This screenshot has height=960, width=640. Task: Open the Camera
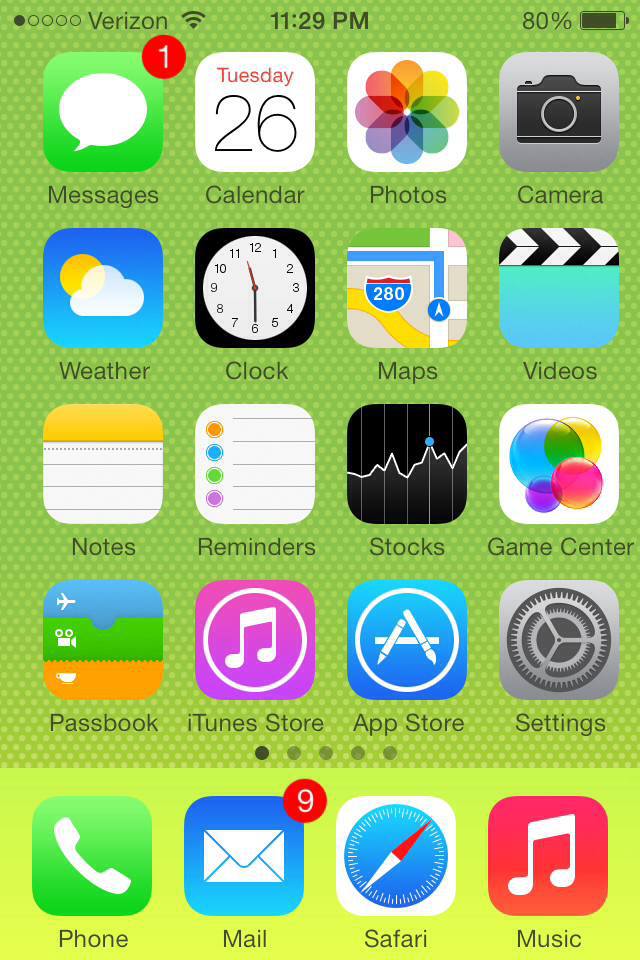pyautogui.click(x=559, y=112)
